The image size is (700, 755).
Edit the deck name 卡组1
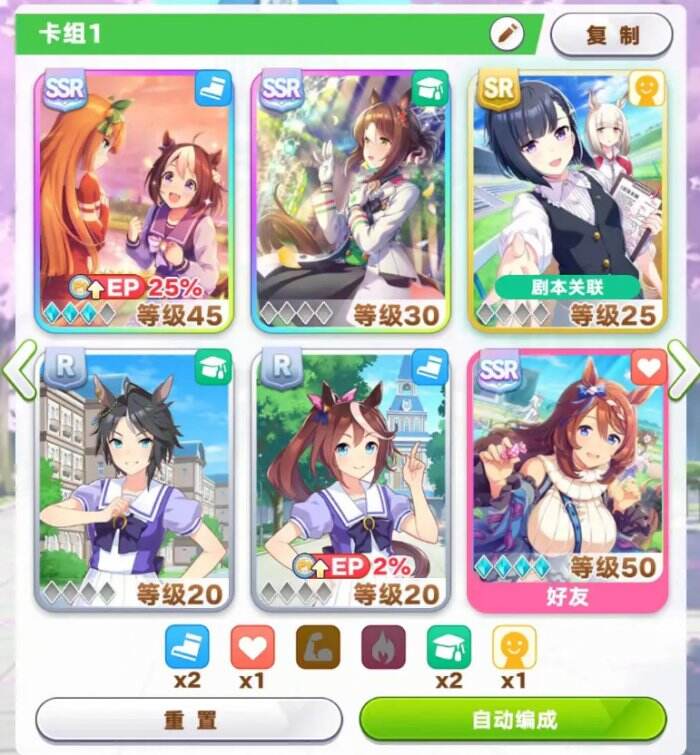(x=507, y=33)
